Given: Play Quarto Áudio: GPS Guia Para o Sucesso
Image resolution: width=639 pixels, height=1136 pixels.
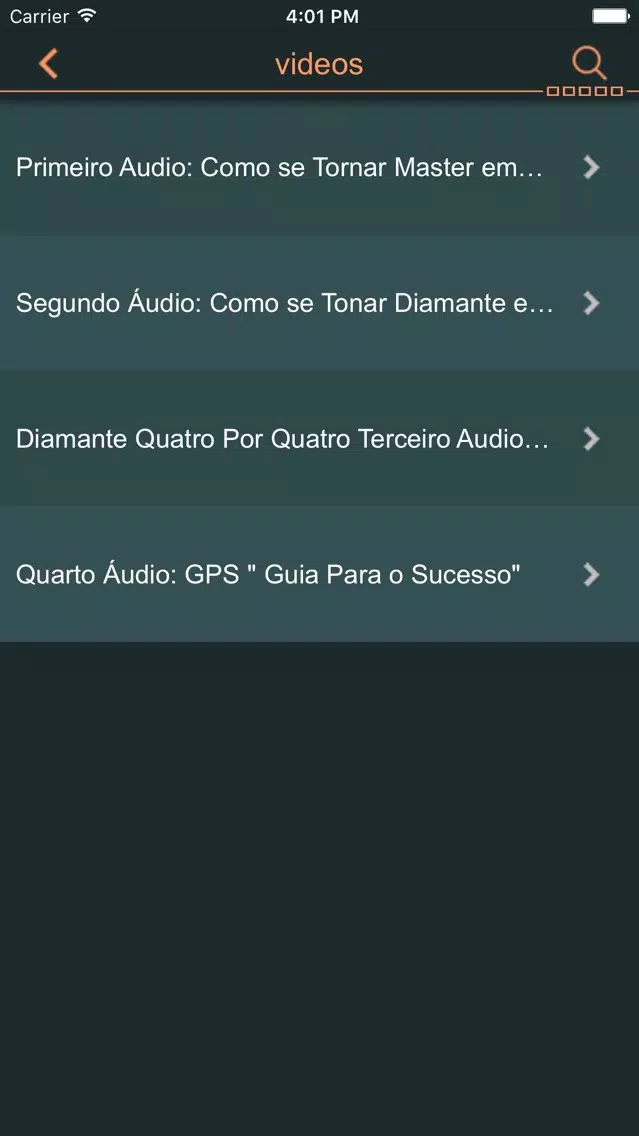Looking at the screenshot, I should [x=320, y=575].
